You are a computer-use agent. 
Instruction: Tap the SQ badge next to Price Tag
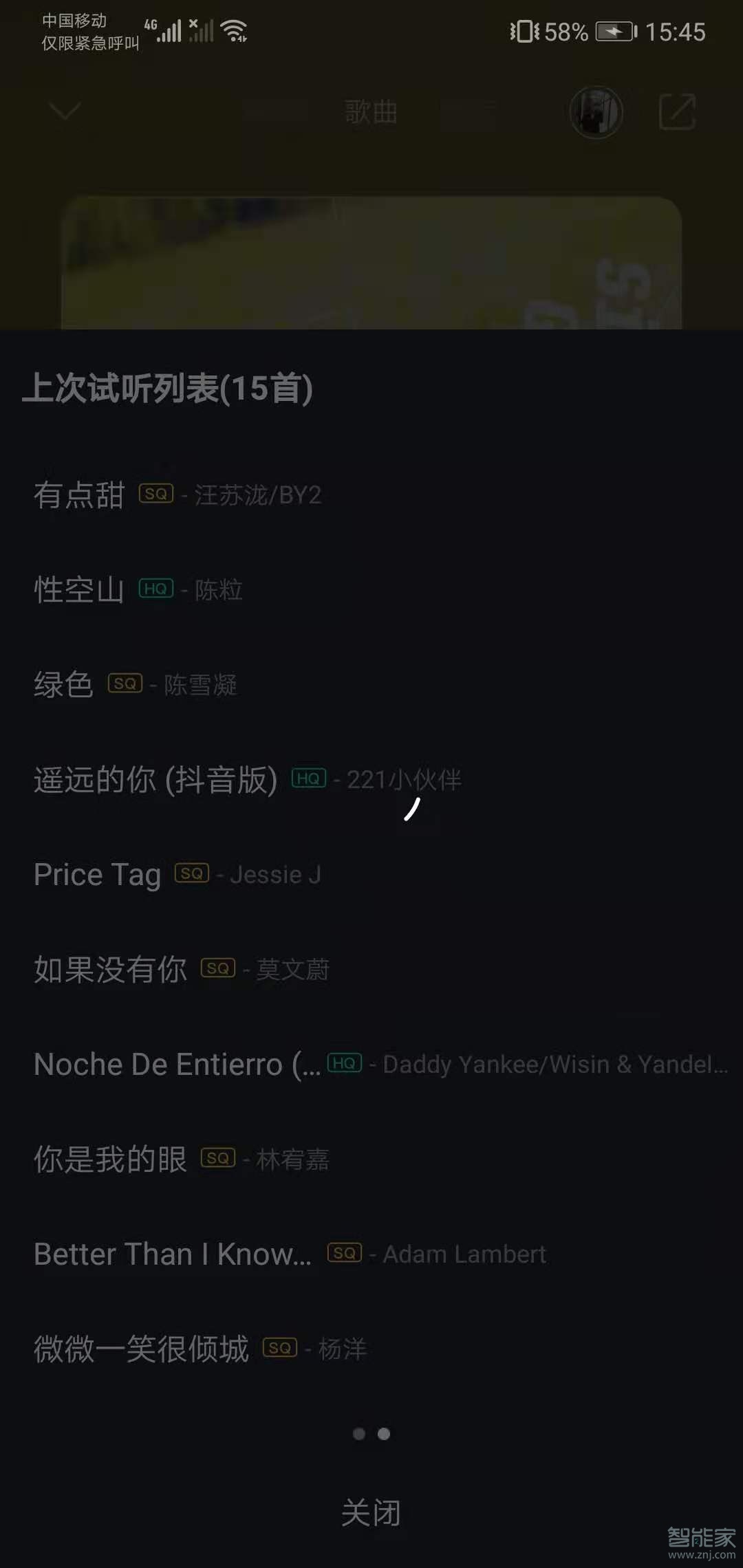pyautogui.click(x=191, y=875)
